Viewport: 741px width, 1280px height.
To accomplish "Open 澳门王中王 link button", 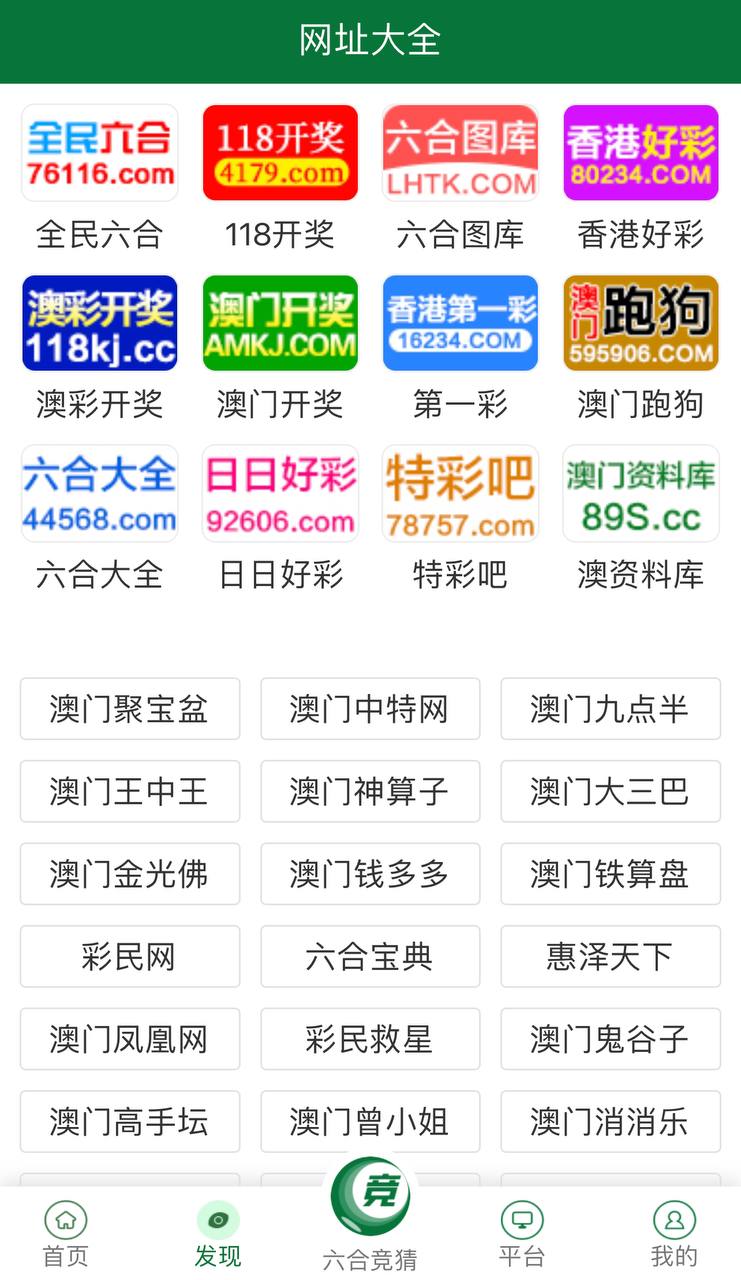I will [130, 791].
